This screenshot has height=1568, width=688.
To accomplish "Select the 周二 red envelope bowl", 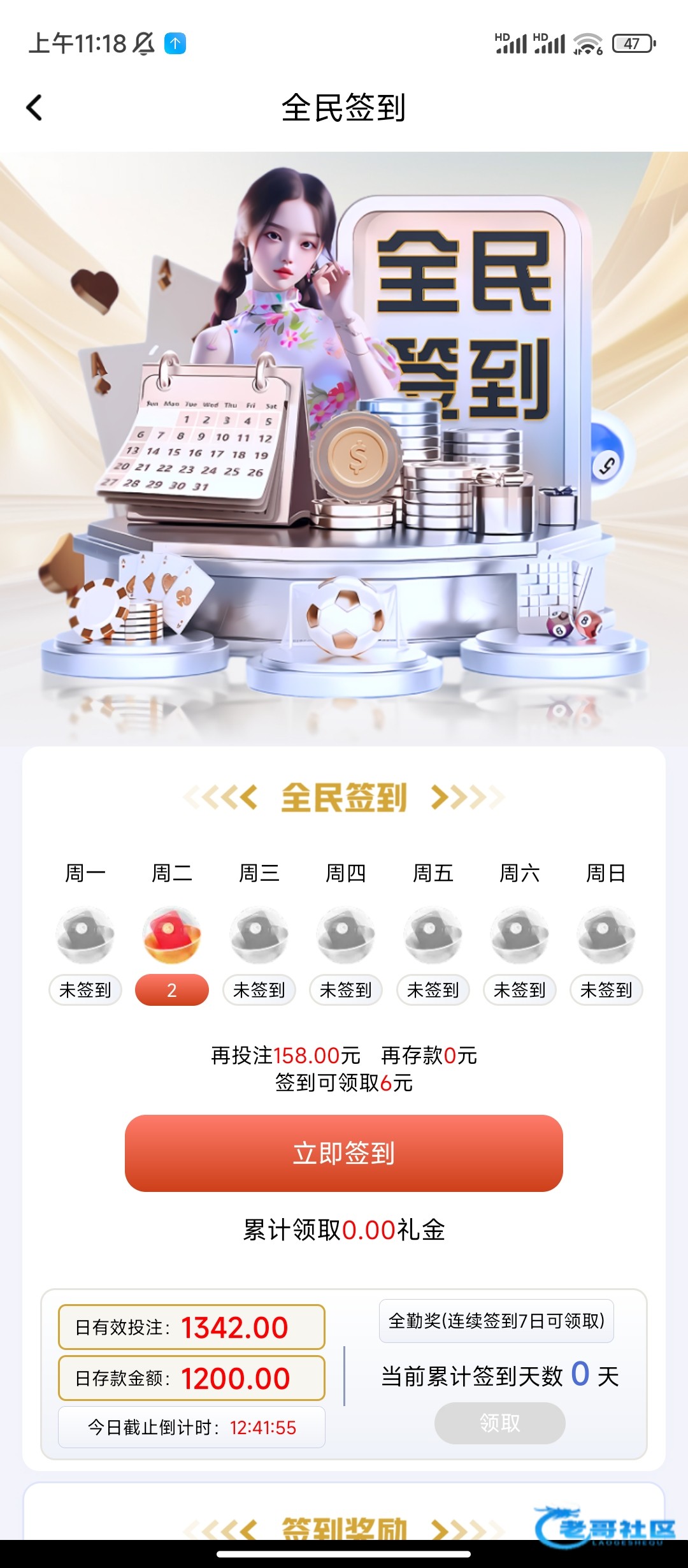I will [171, 935].
